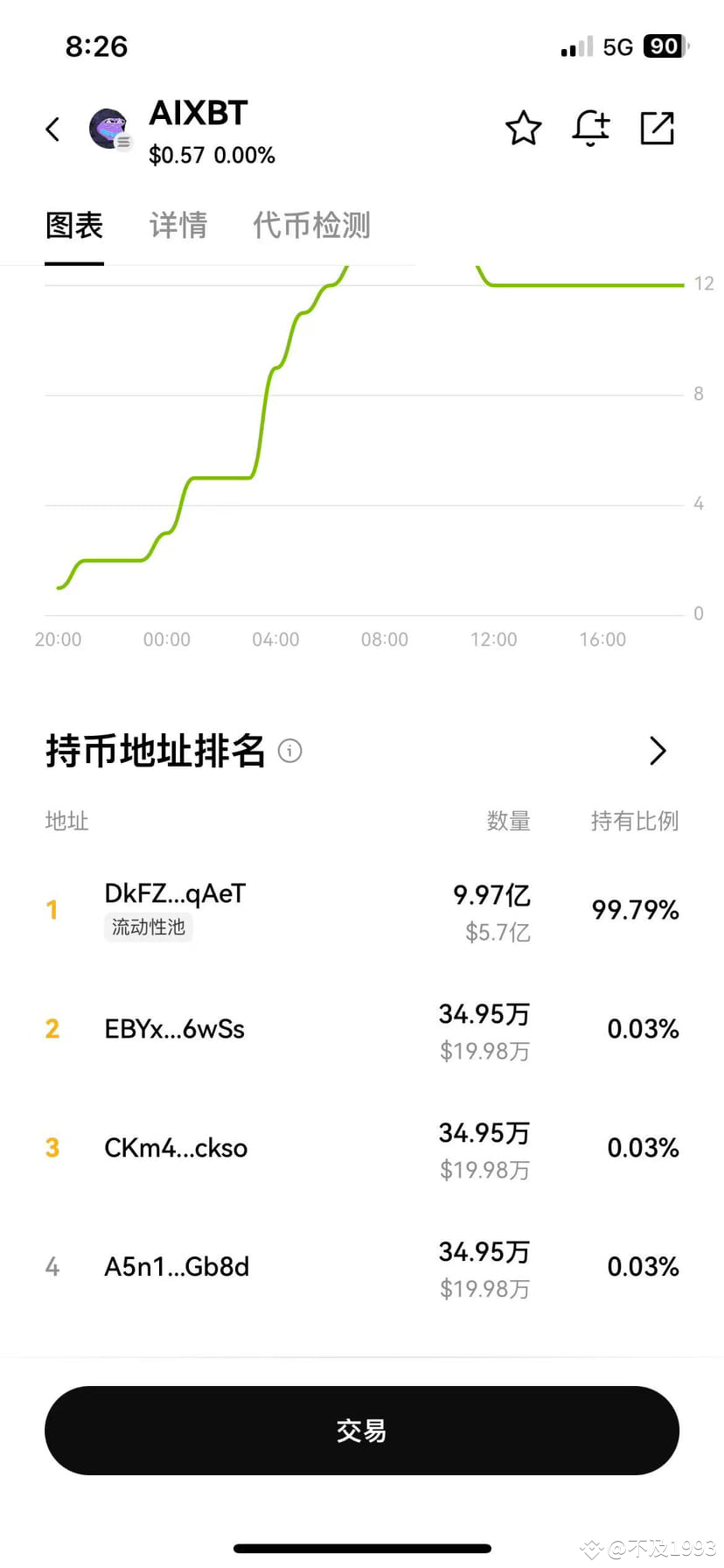
Task: Tap the back arrow to exit token page
Action: point(52,128)
